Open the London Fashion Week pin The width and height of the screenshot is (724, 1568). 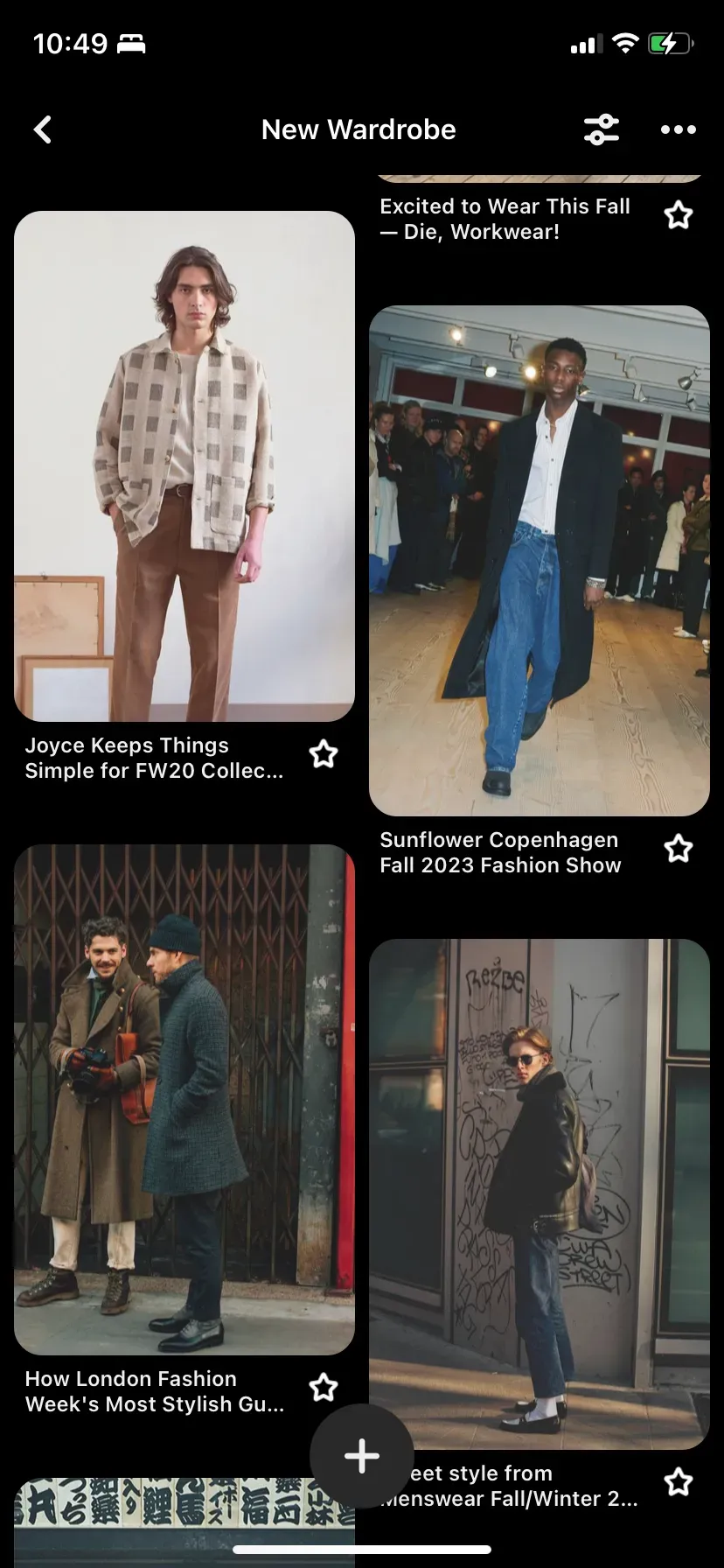tap(184, 1100)
